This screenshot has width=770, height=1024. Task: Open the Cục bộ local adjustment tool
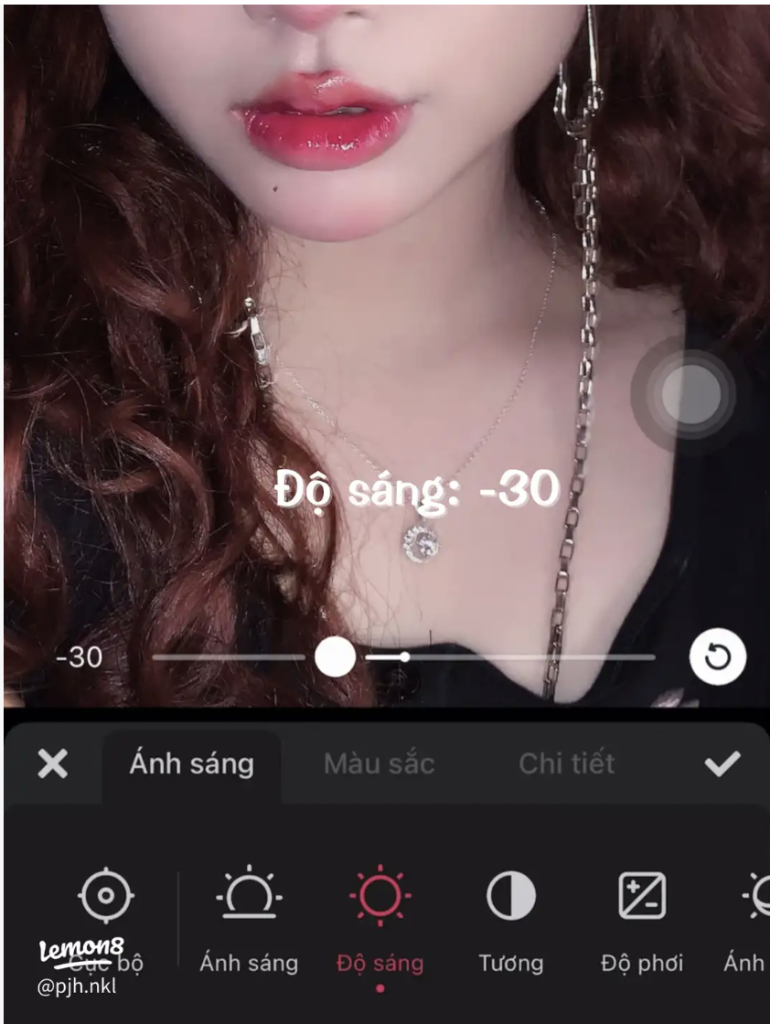point(106,897)
